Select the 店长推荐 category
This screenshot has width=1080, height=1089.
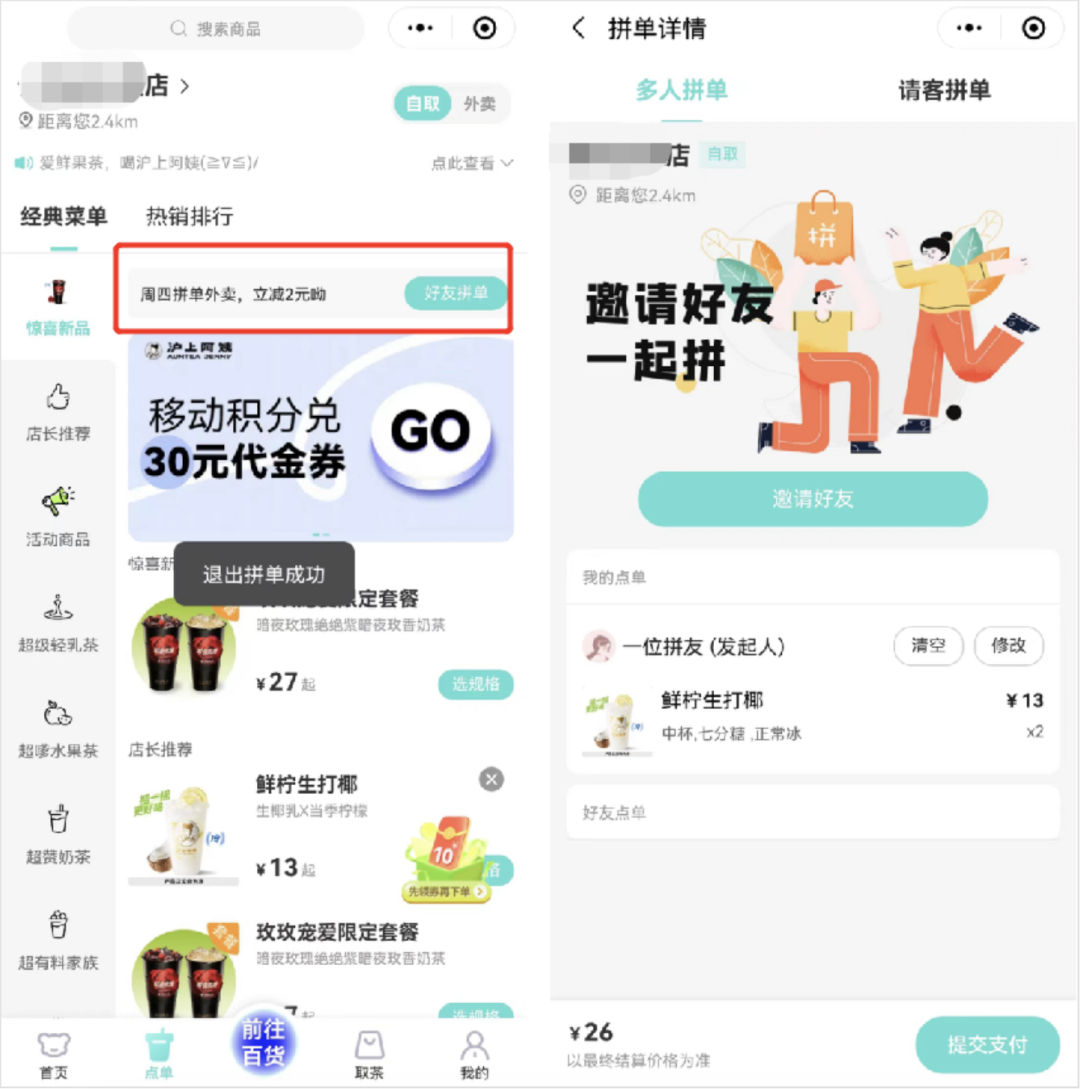58,412
